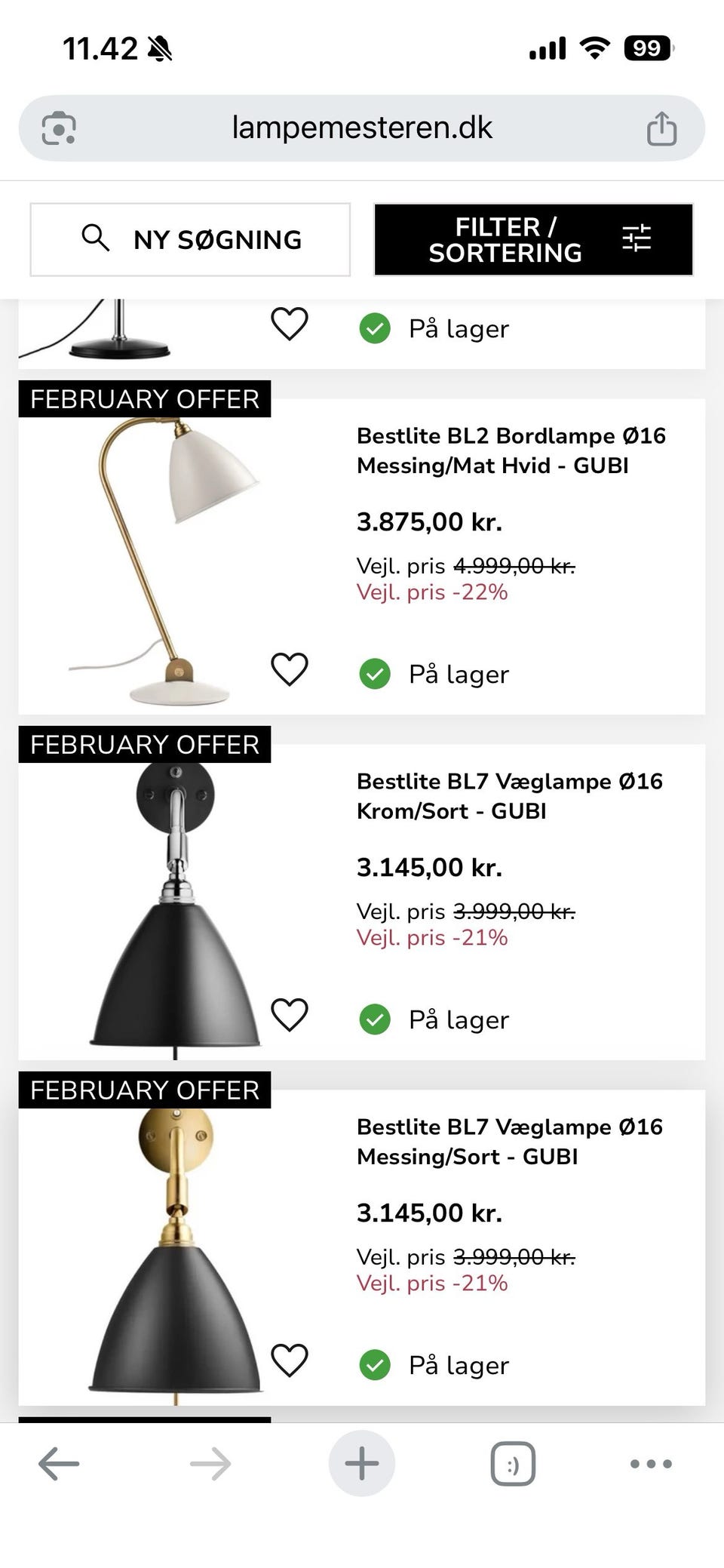Favorite the Bestlite BL7 Krom/Sort lamp
This screenshot has width=724, height=1568.
pos(289,1014)
